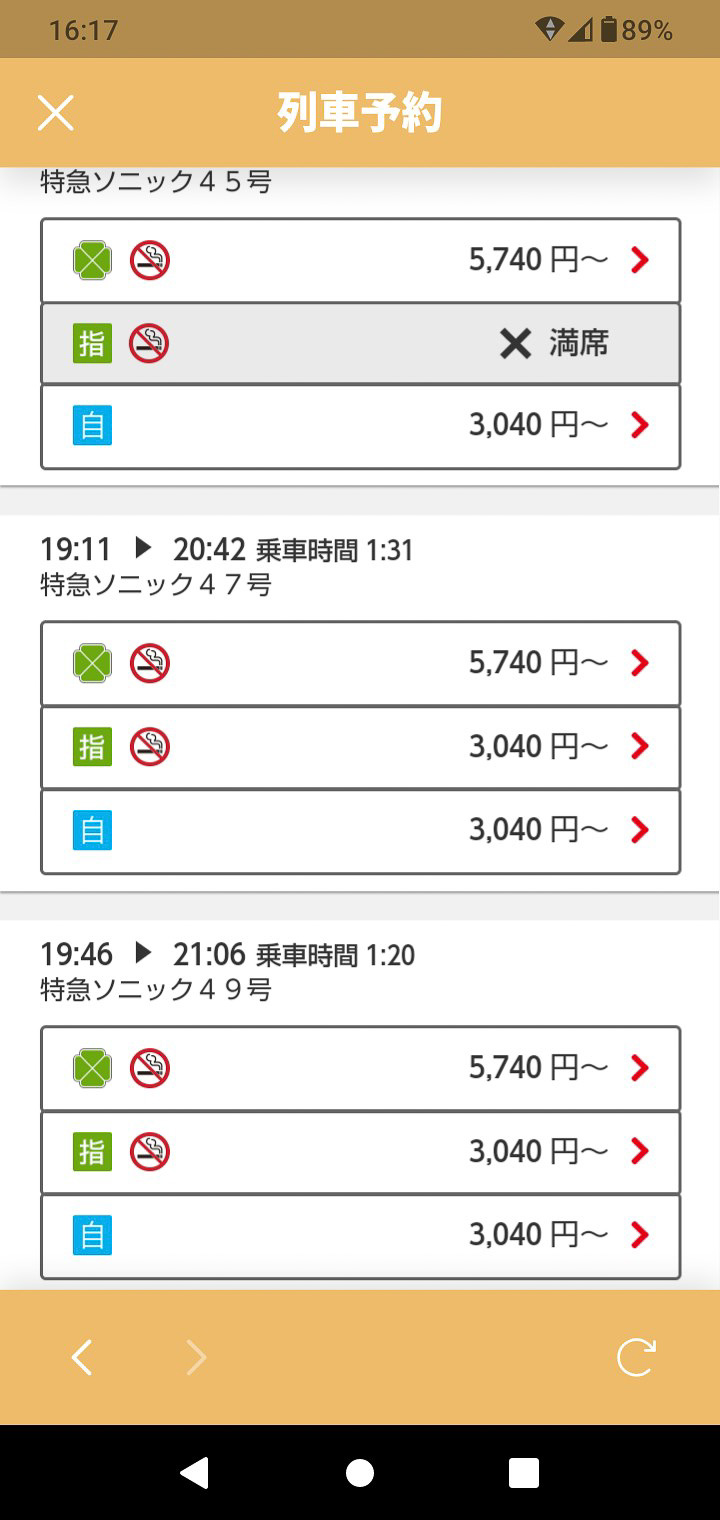Select the 指 reserved seat icon for Sonic 47
Screen dimensions: 720x1520
coord(92,746)
